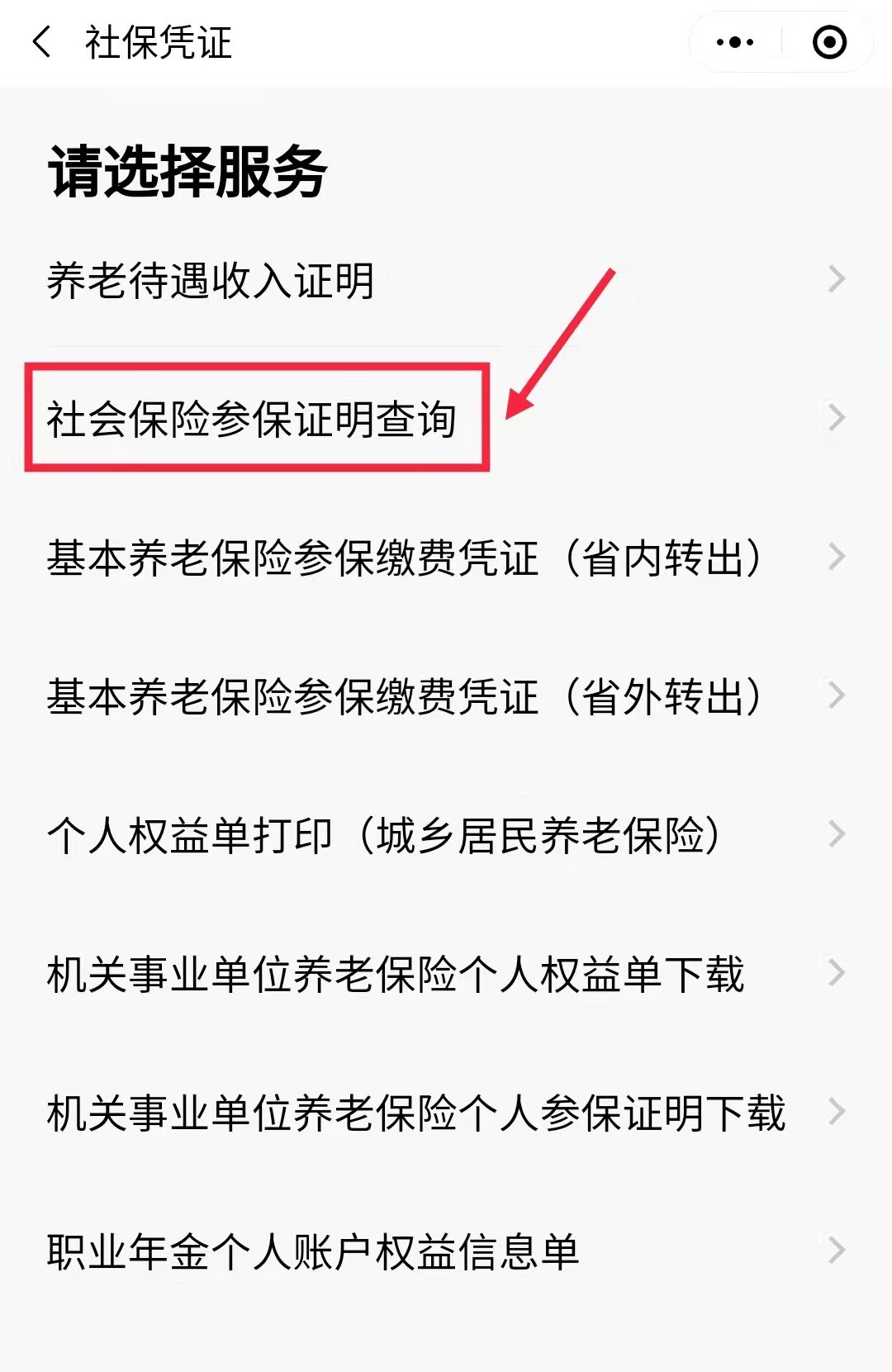Close the mini program via circle icon
Image resolution: width=892 pixels, height=1372 pixels.
click(829, 42)
